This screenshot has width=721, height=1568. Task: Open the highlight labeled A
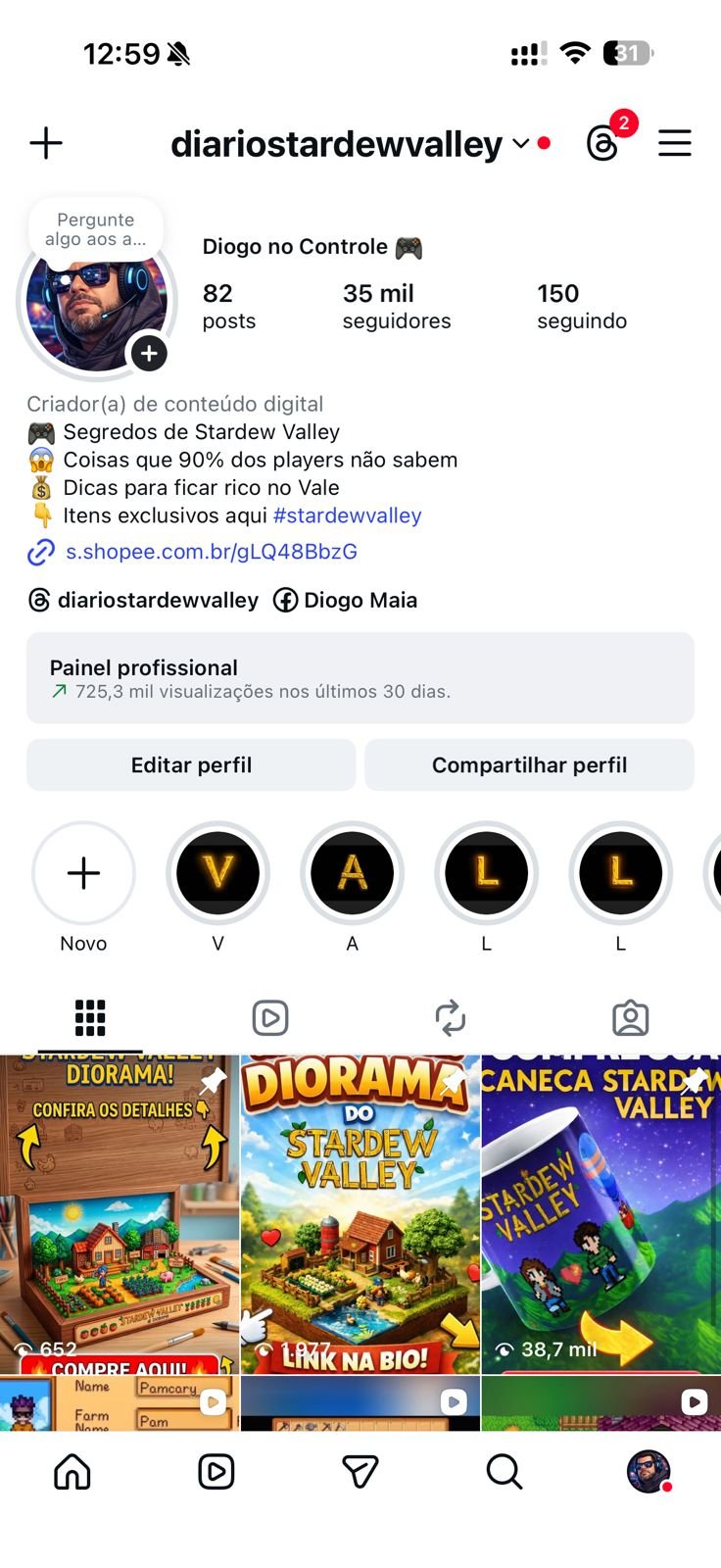coord(352,873)
